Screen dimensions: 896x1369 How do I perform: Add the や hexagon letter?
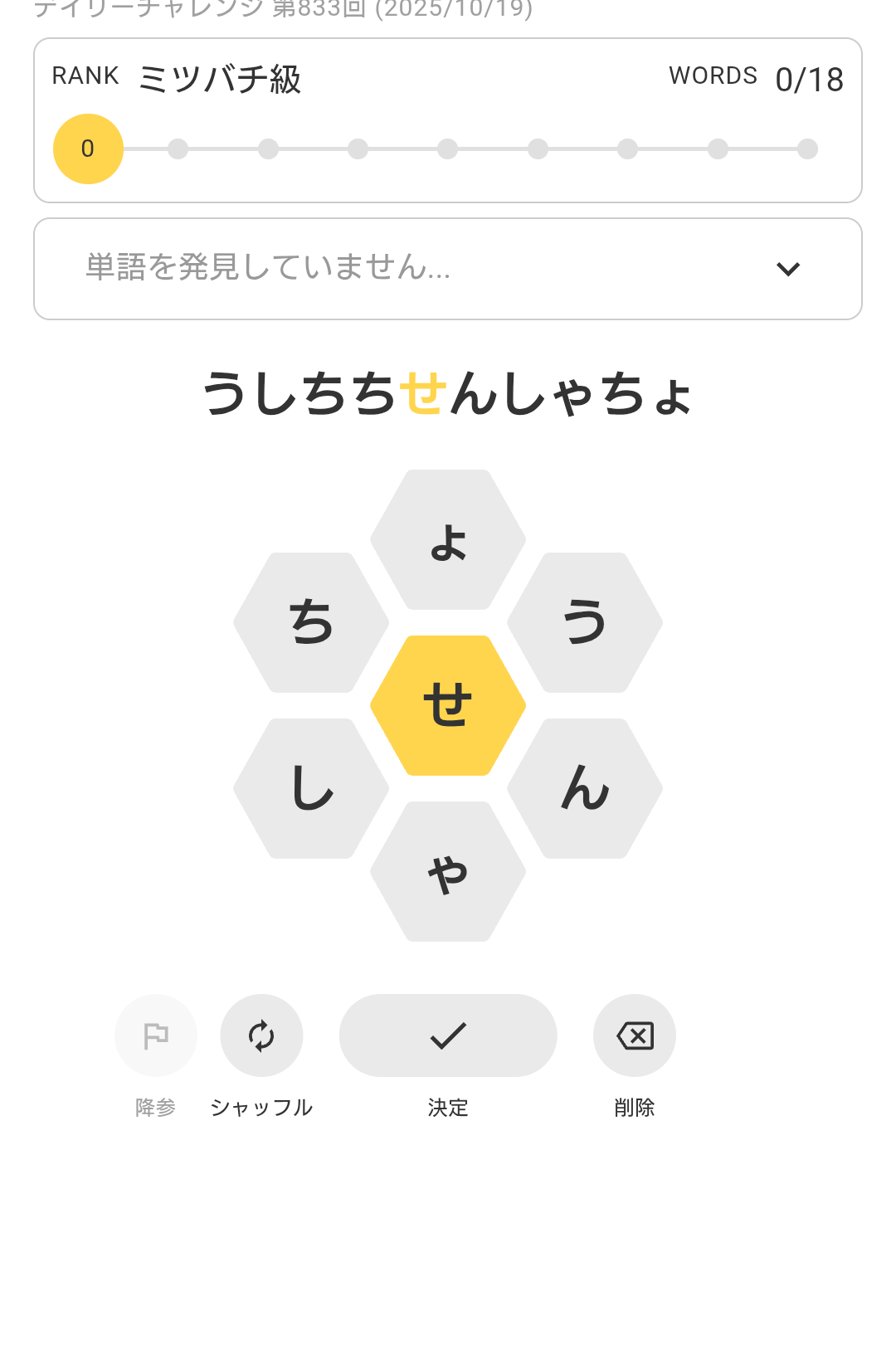[x=448, y=871]
